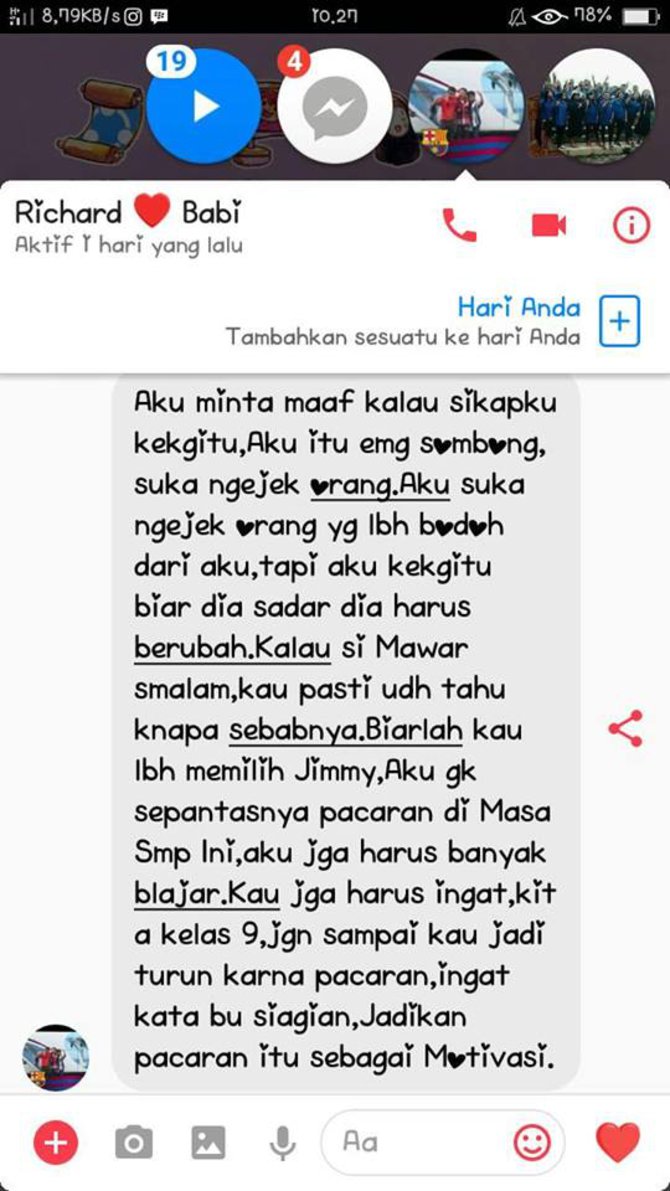This screenshot has height=1191, width=670.
Task: Open the Messenger chat head bubble
Action: pyautogui.click(x=333, y=106)
